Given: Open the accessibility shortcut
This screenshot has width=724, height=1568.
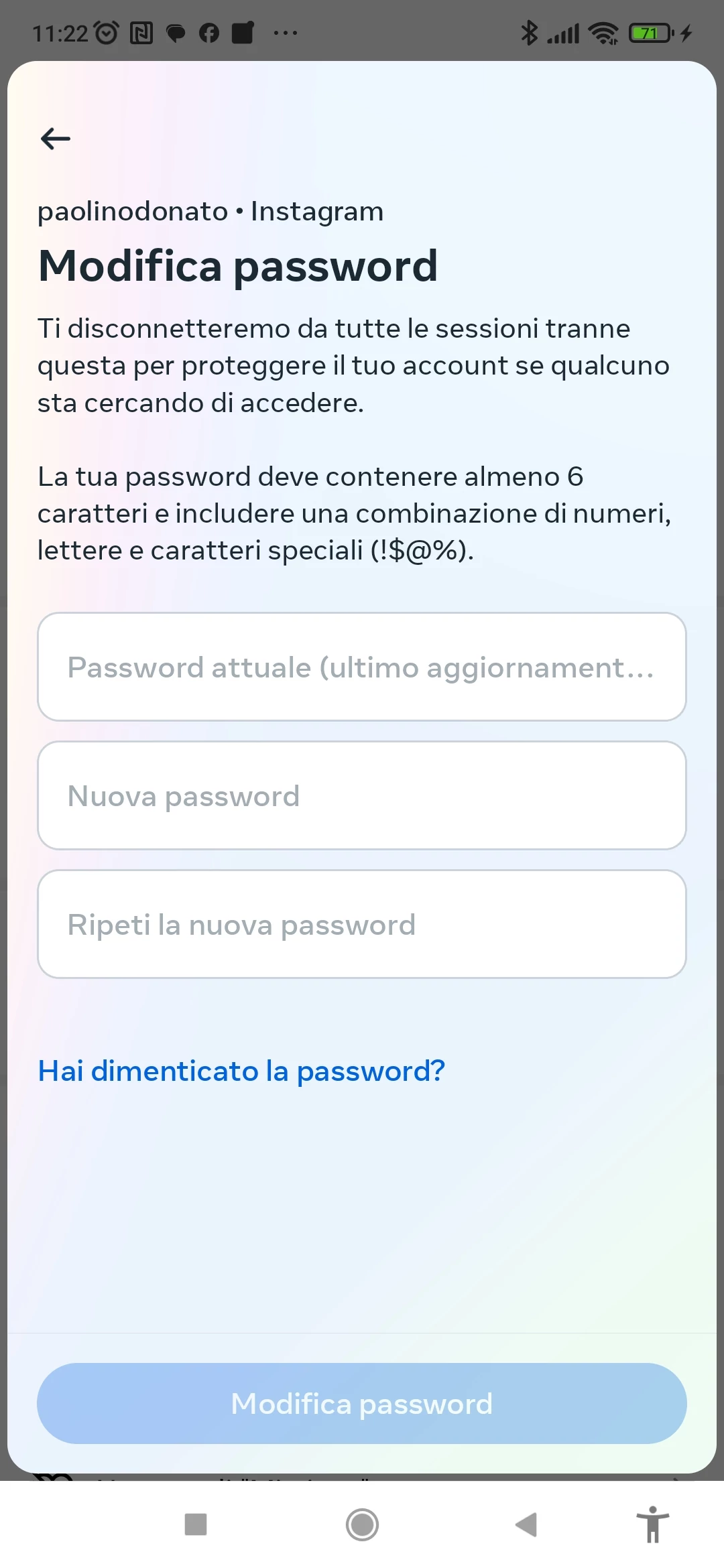Looking at the screenshot, I should 653,1524.
